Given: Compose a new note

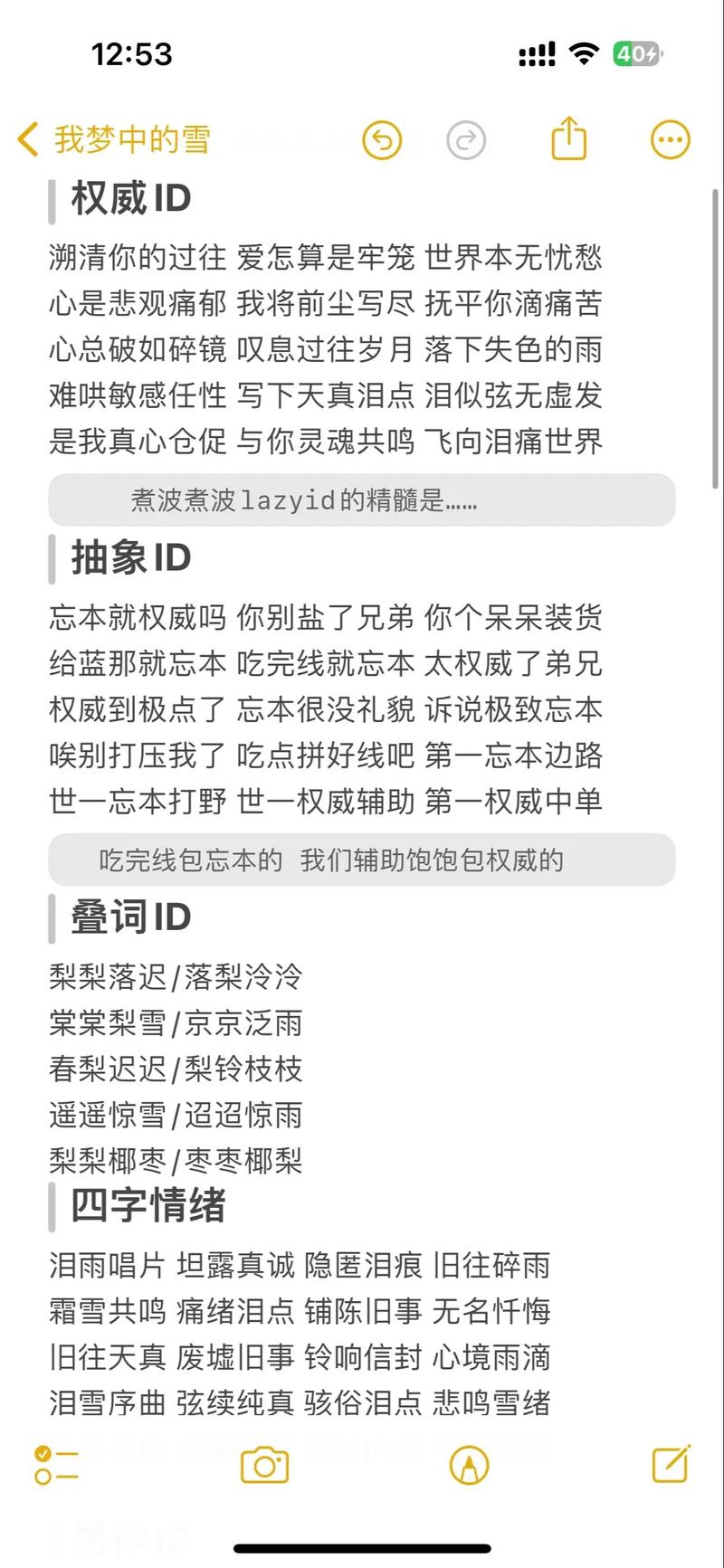Looking at the screenshot, I should click(x=672, y=1463).
